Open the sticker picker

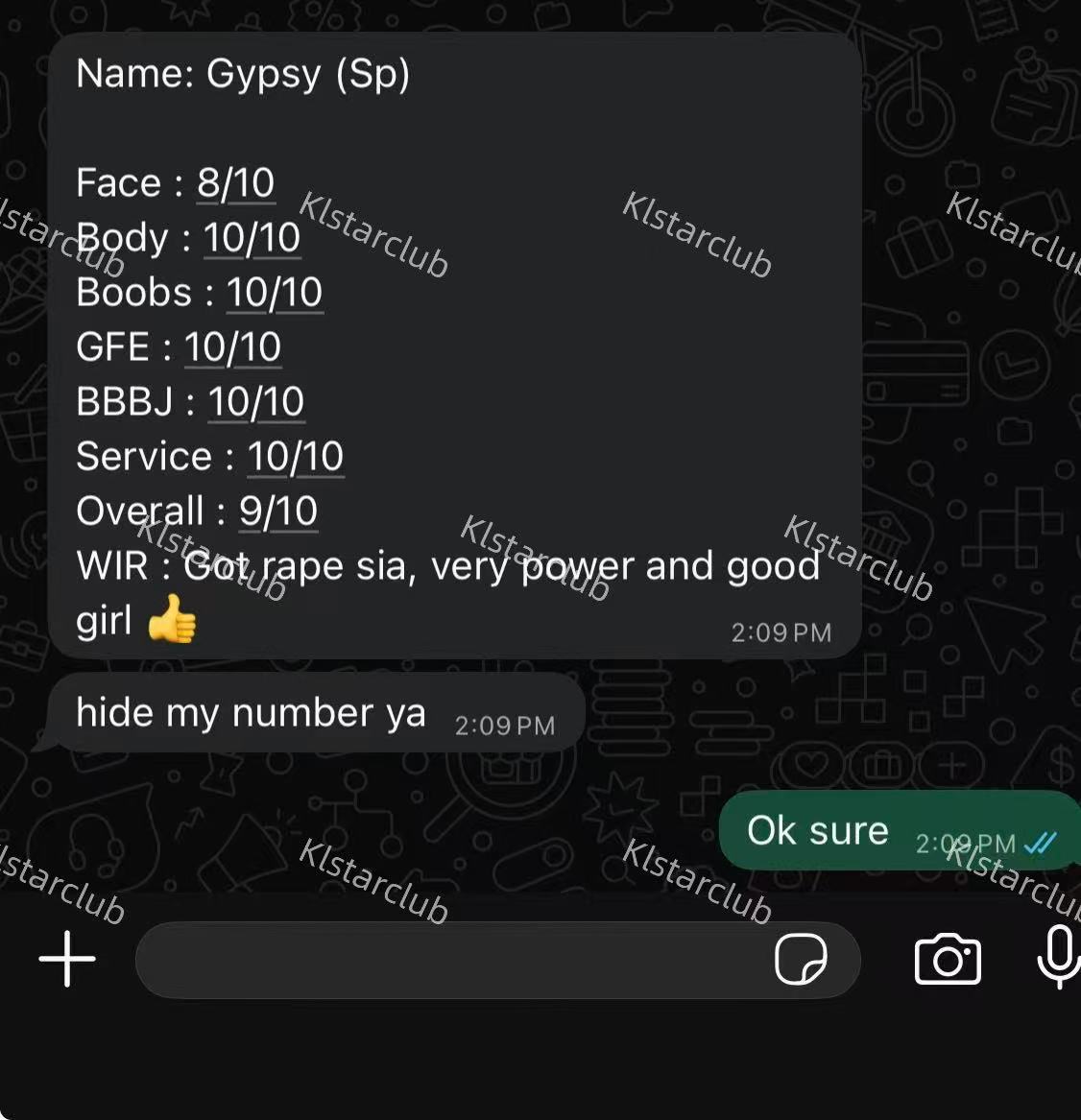tap(801, 960)
